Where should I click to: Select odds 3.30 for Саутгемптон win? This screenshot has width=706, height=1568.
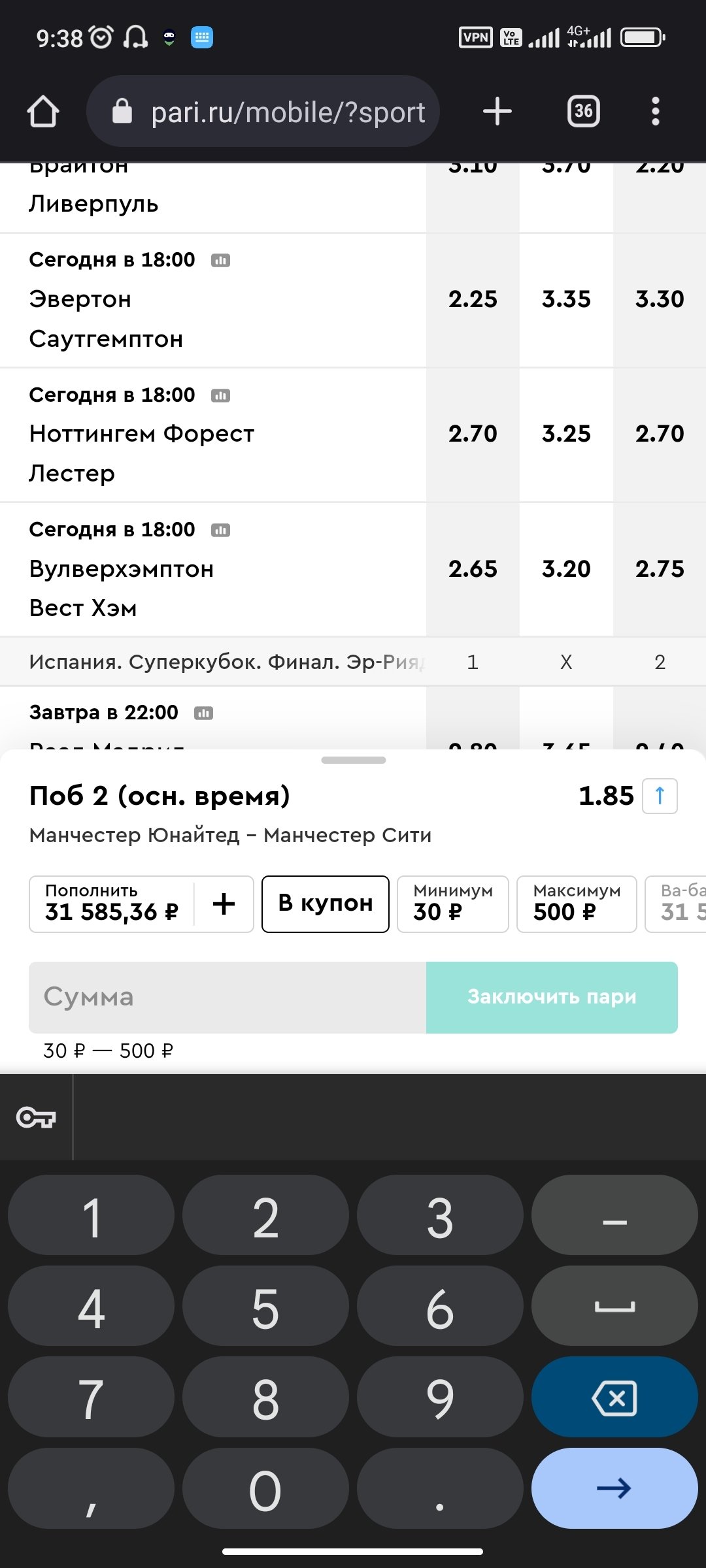click(x=660, y=299)
